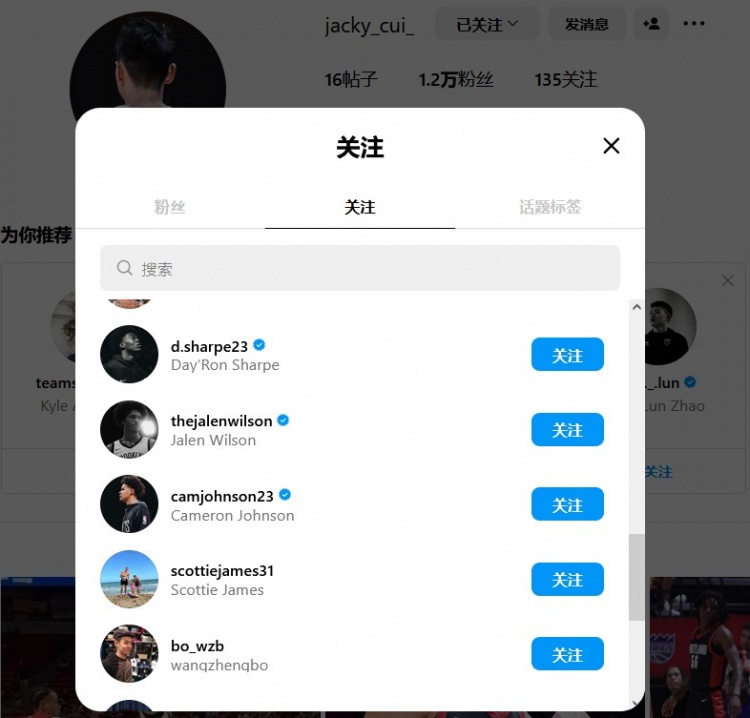Follow camjohnson23

tap(567, 505)
